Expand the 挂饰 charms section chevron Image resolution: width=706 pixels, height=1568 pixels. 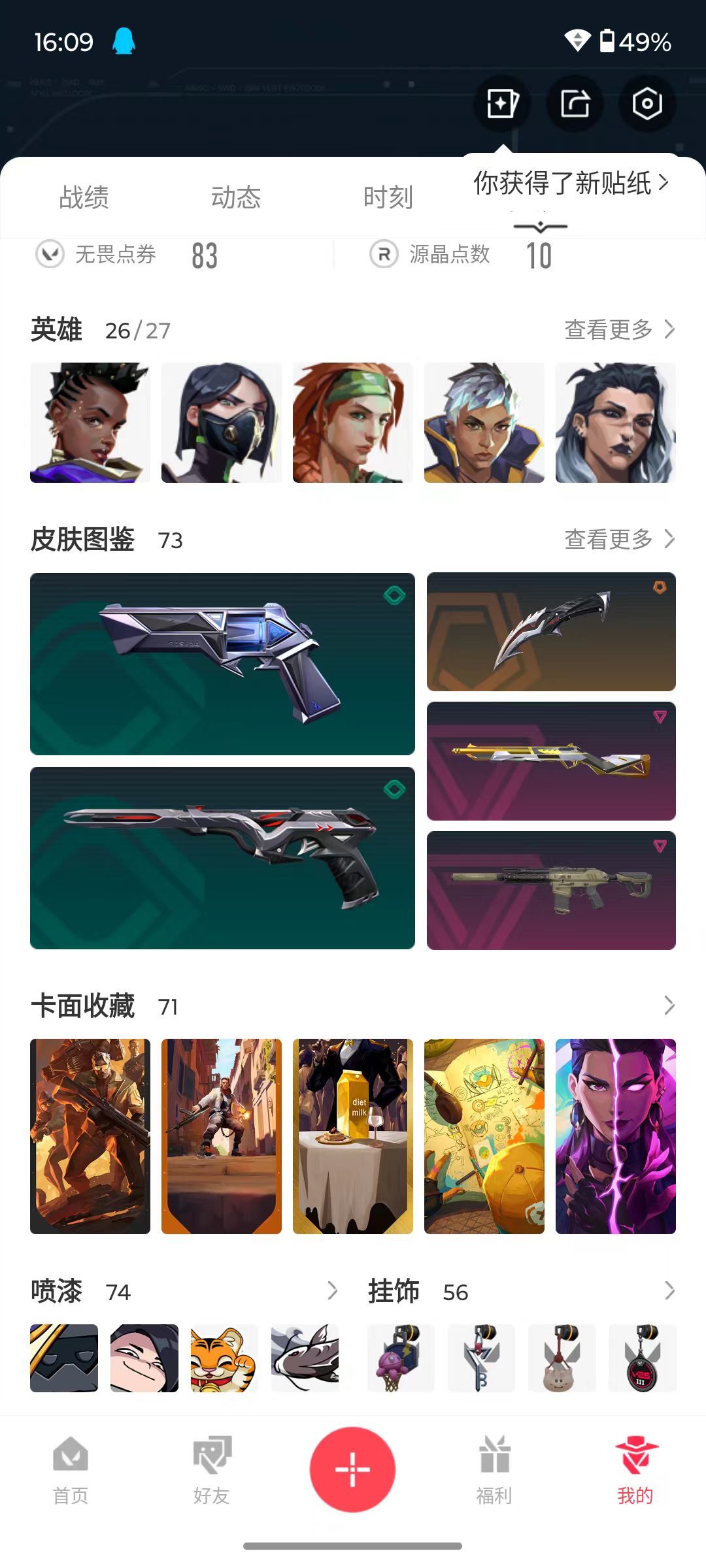(x=669, y=1291)
